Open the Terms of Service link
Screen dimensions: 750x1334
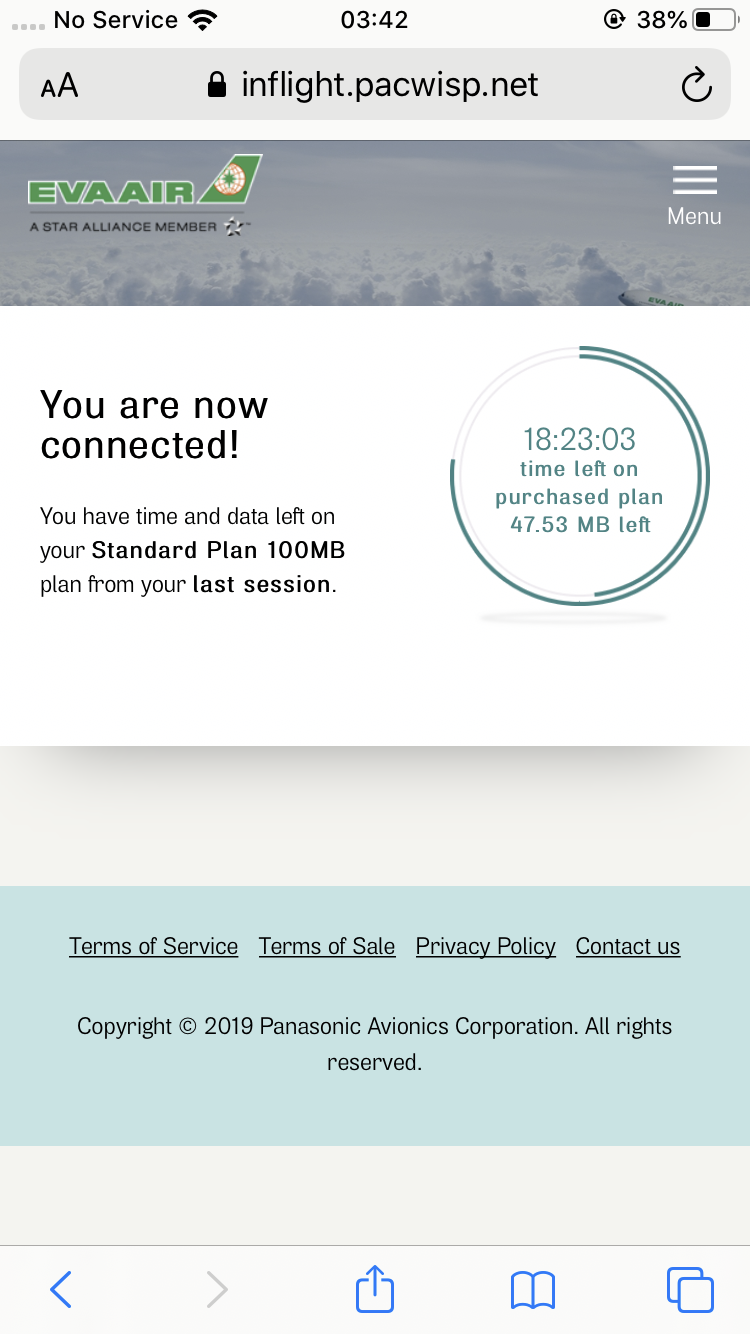pos(153,946)
